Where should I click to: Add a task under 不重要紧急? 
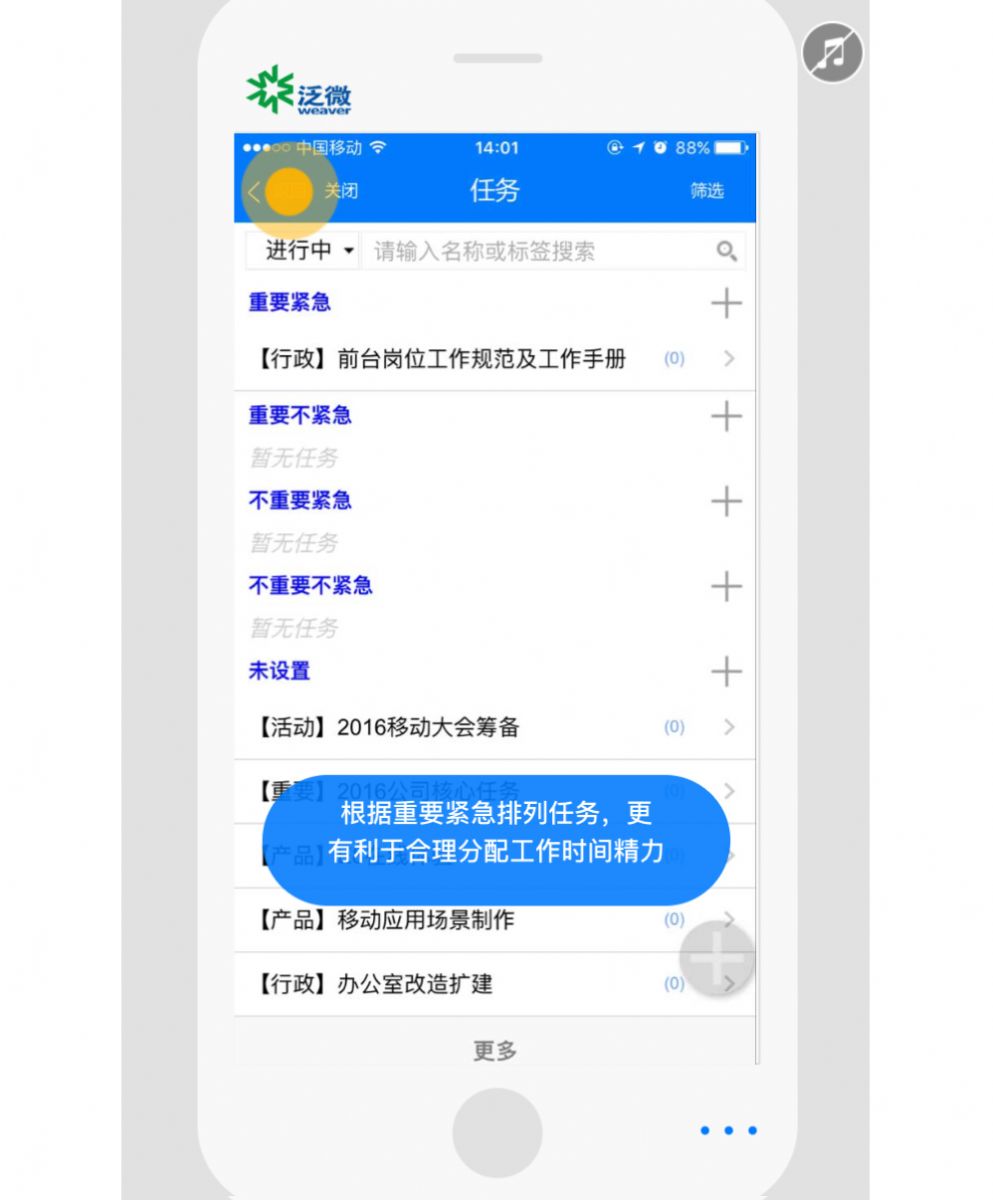(726, 501)
